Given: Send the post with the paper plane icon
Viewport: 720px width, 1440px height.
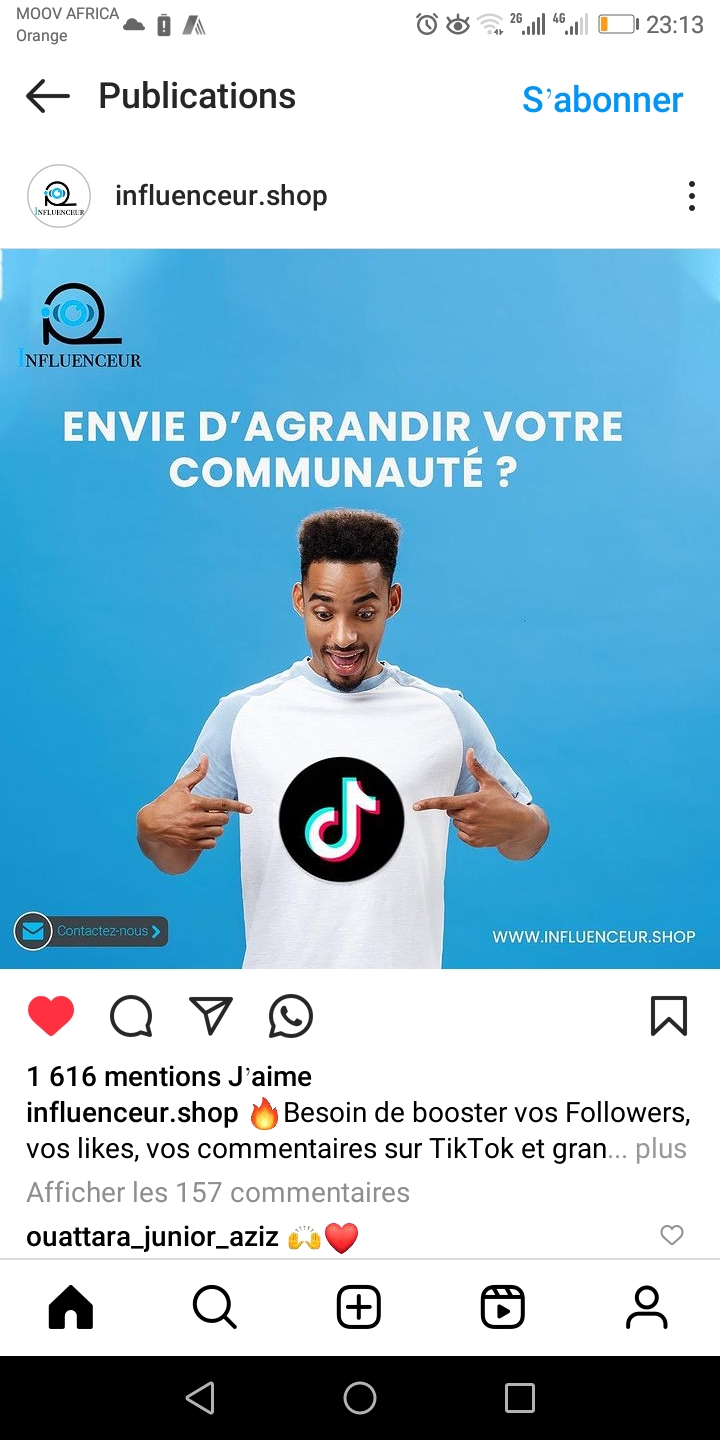Looking at the screenshot, I should 211,1016.
